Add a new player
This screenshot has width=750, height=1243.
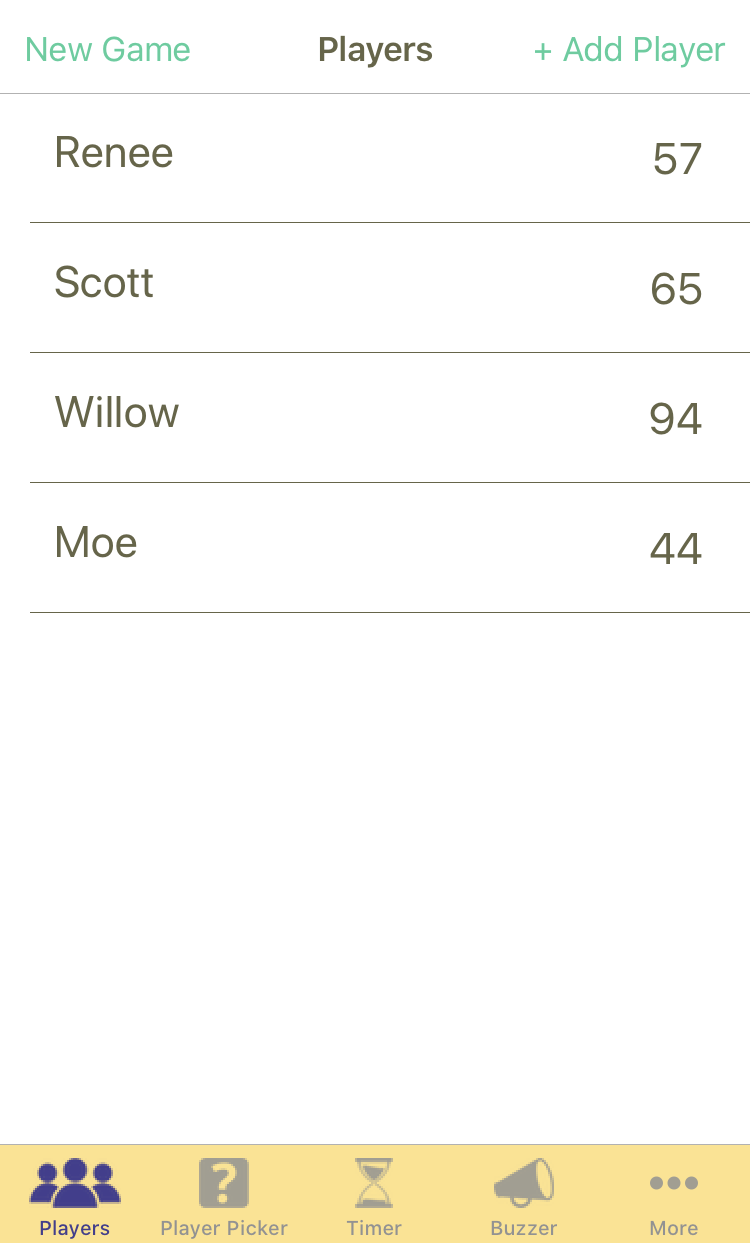[629, 49]
